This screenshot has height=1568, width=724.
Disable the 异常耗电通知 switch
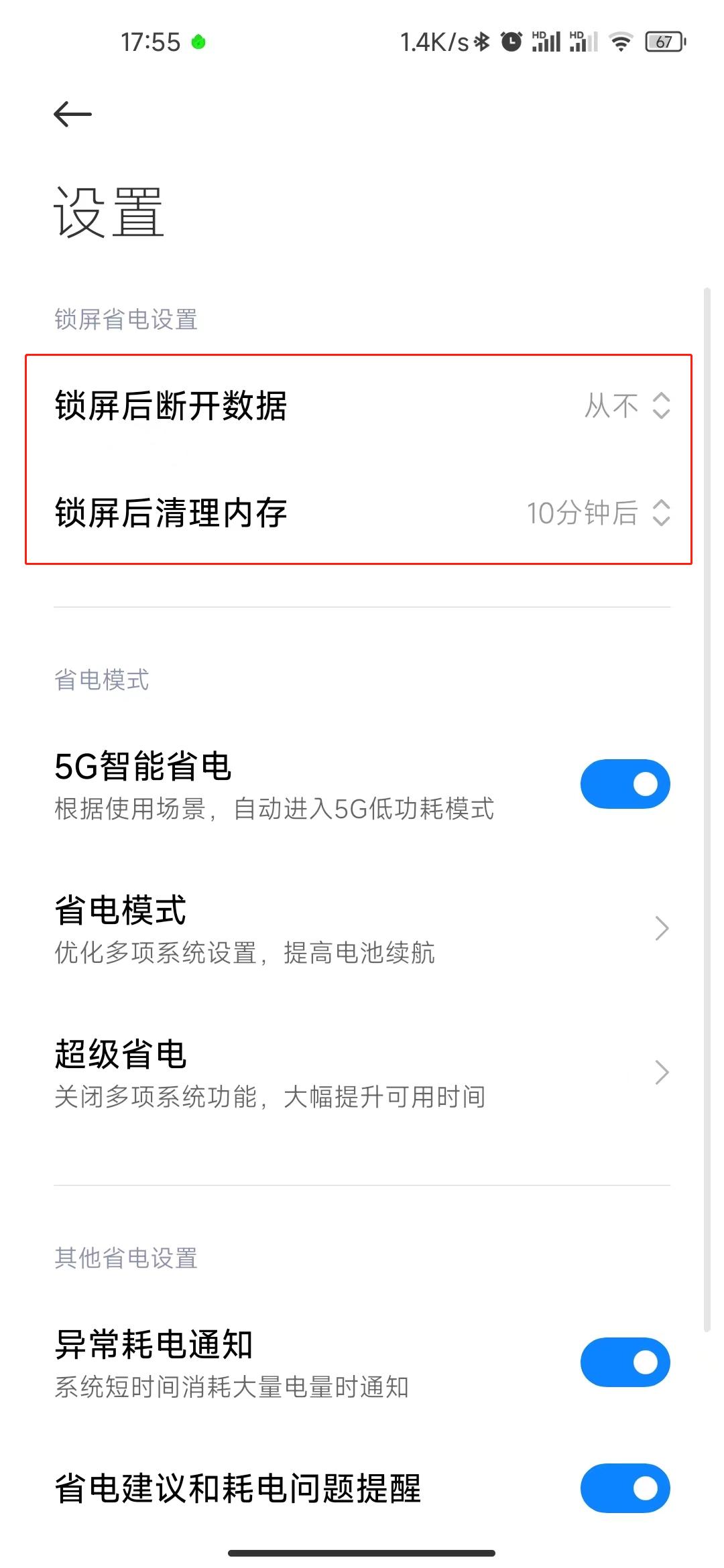pos(625,1363)
